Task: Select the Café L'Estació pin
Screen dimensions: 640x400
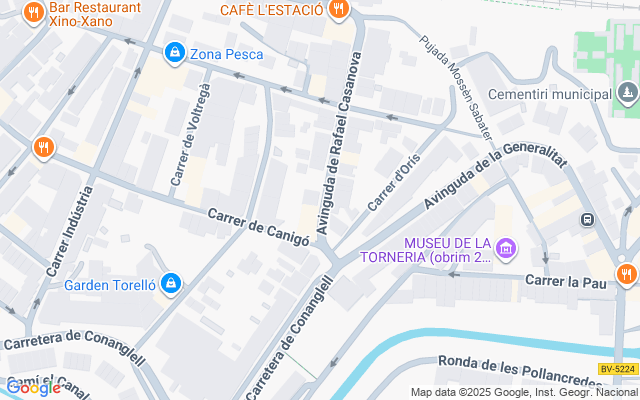Action: (x=339, y=11)
